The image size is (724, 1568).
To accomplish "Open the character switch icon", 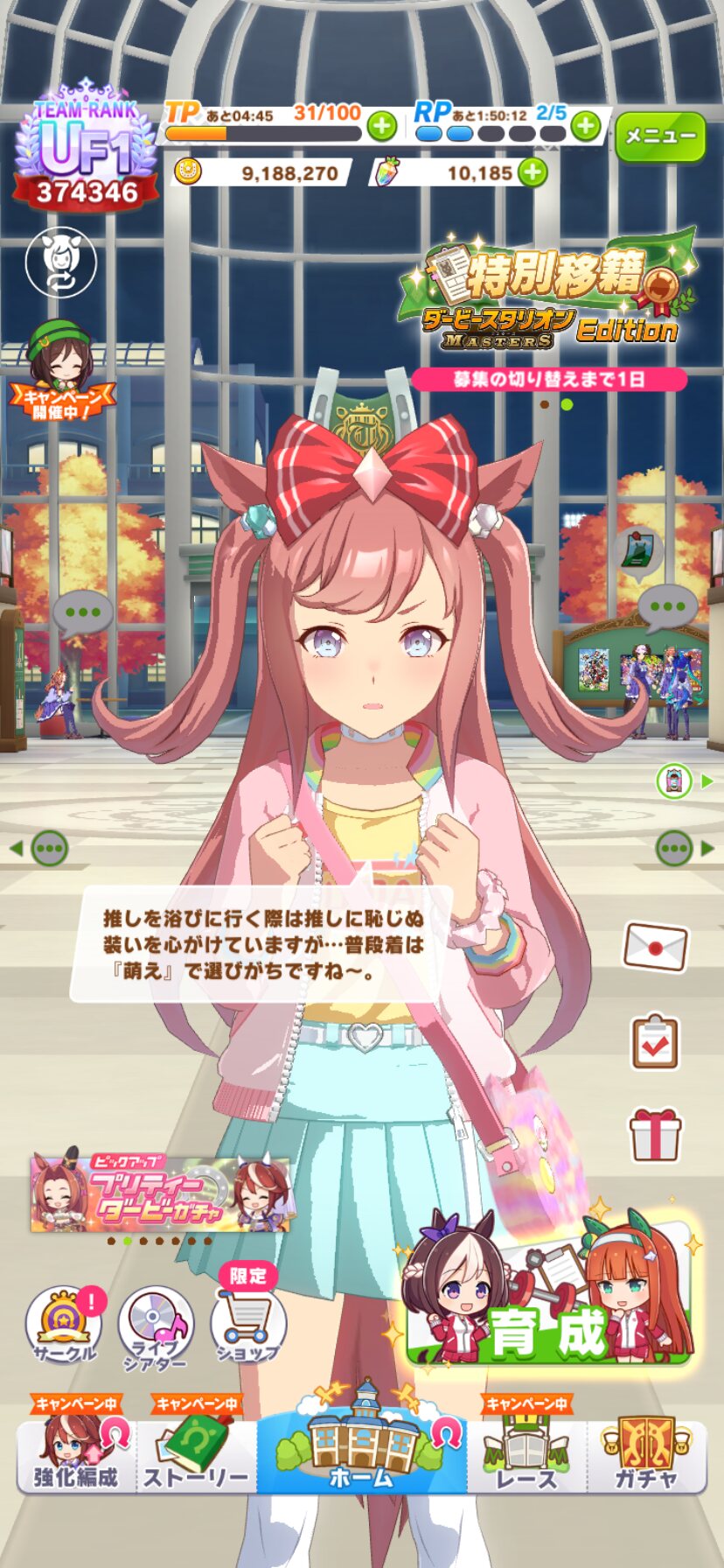I will pos(60,262).
